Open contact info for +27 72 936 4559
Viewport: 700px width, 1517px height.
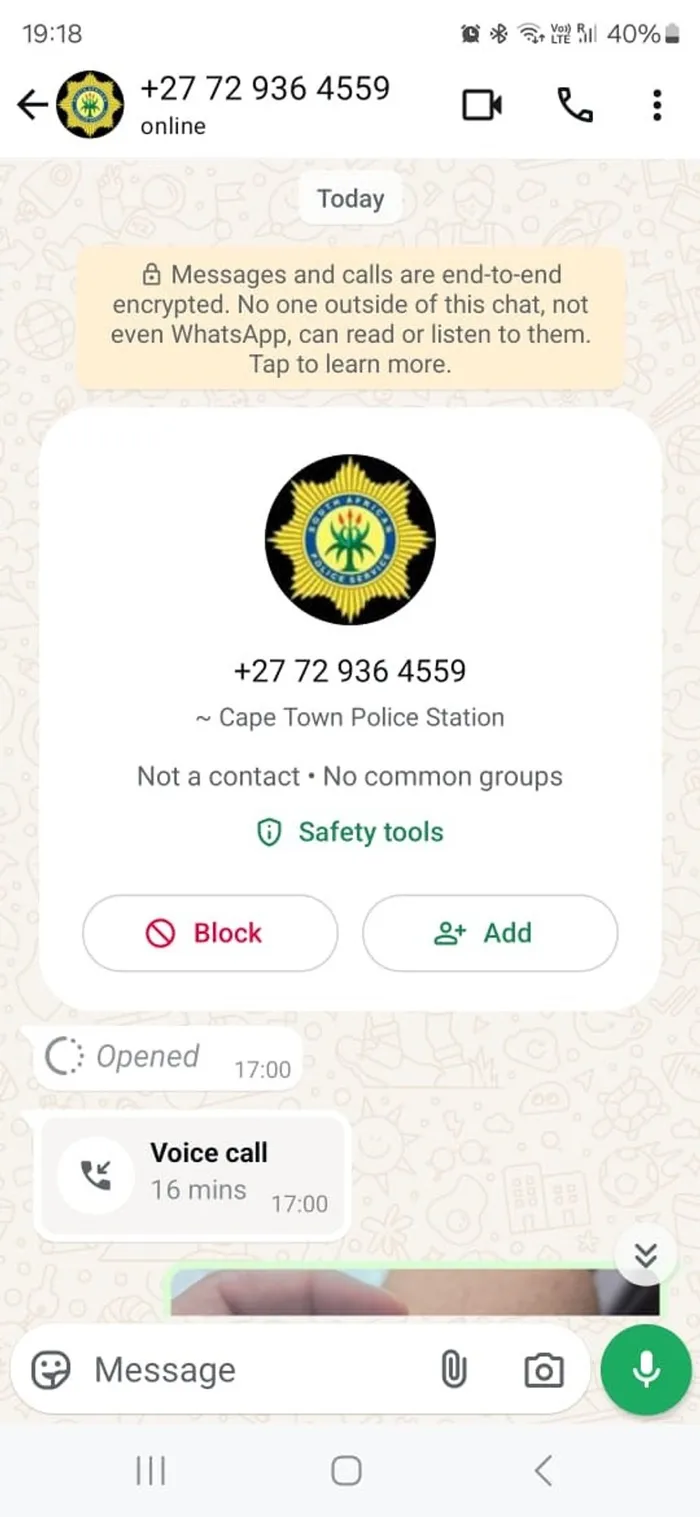click(x=265, y=104)
